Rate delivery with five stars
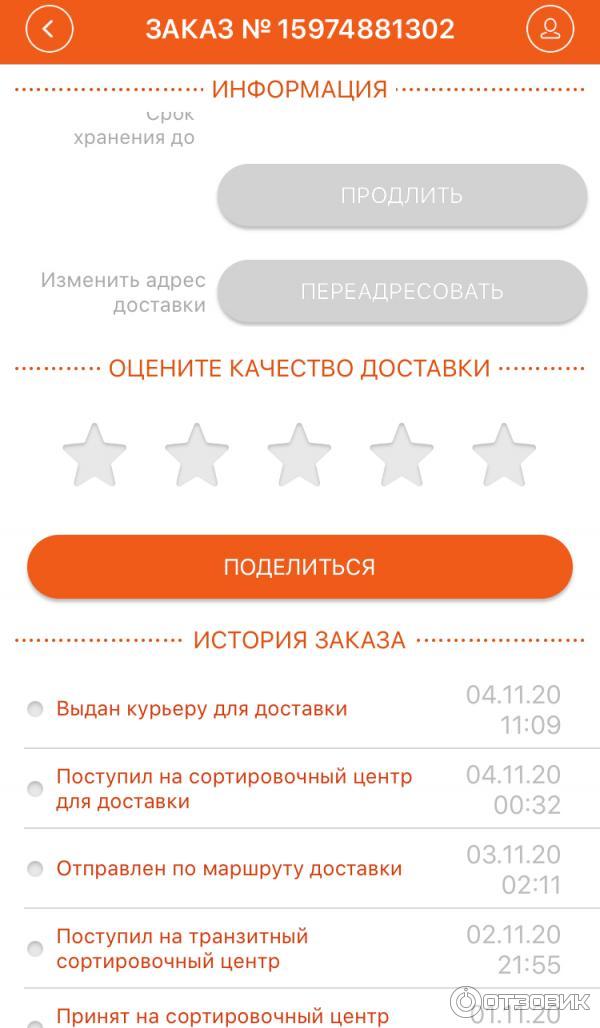Viewport: 600px width, 1028px height. (503, 455)
